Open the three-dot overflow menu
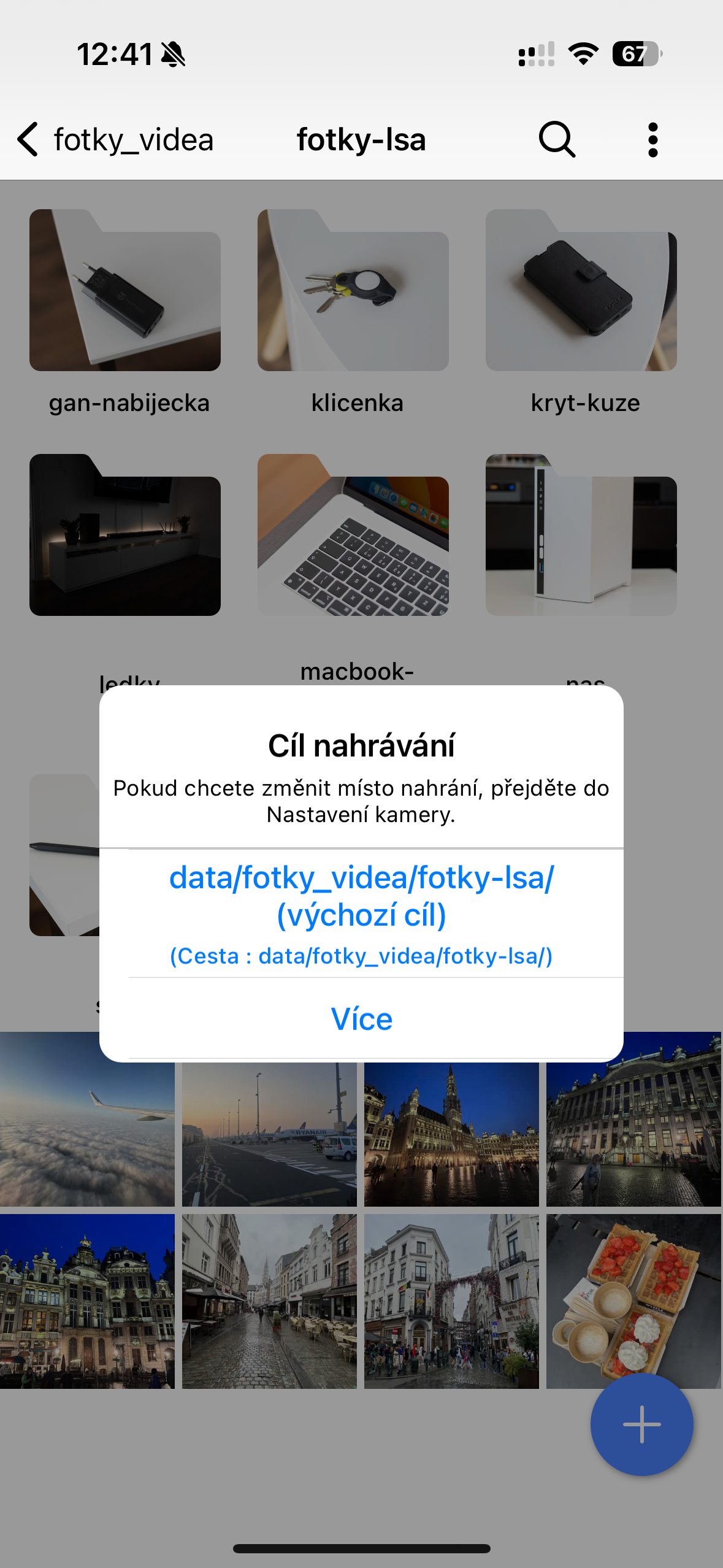The image size is (723, 1568). 652,140
